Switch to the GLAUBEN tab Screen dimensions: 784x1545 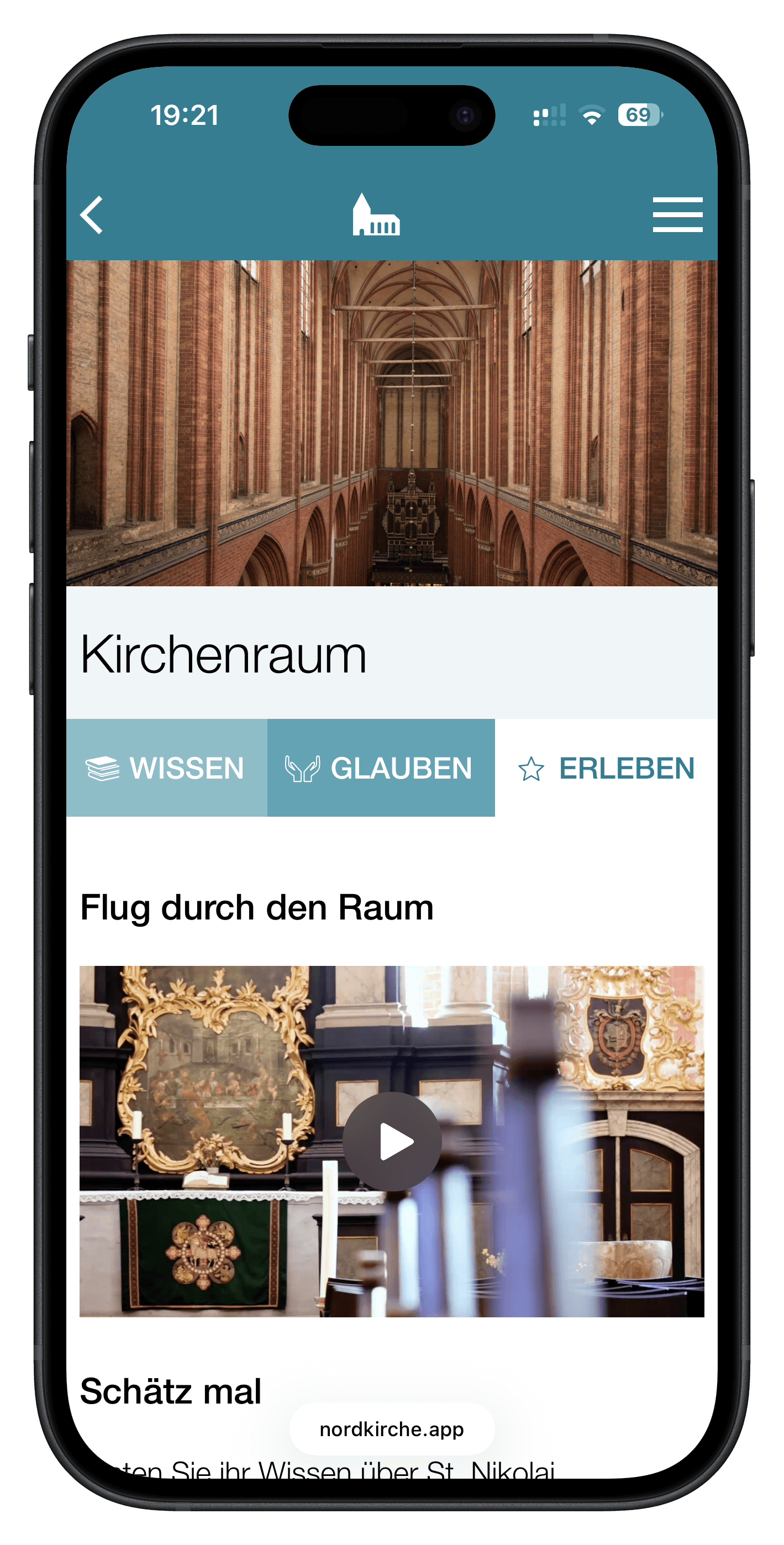(x=381, y=768)
